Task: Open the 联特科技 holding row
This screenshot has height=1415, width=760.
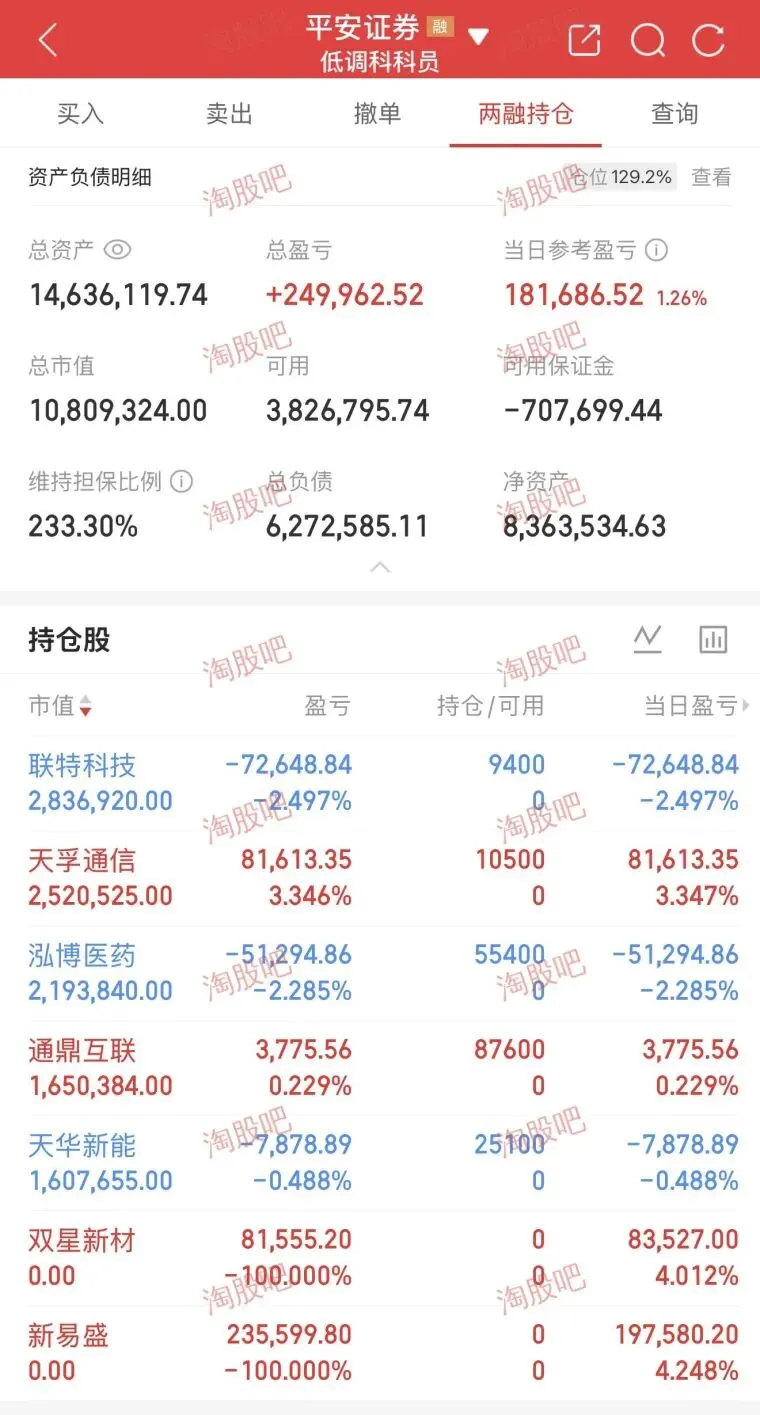Action: (380, 783)
